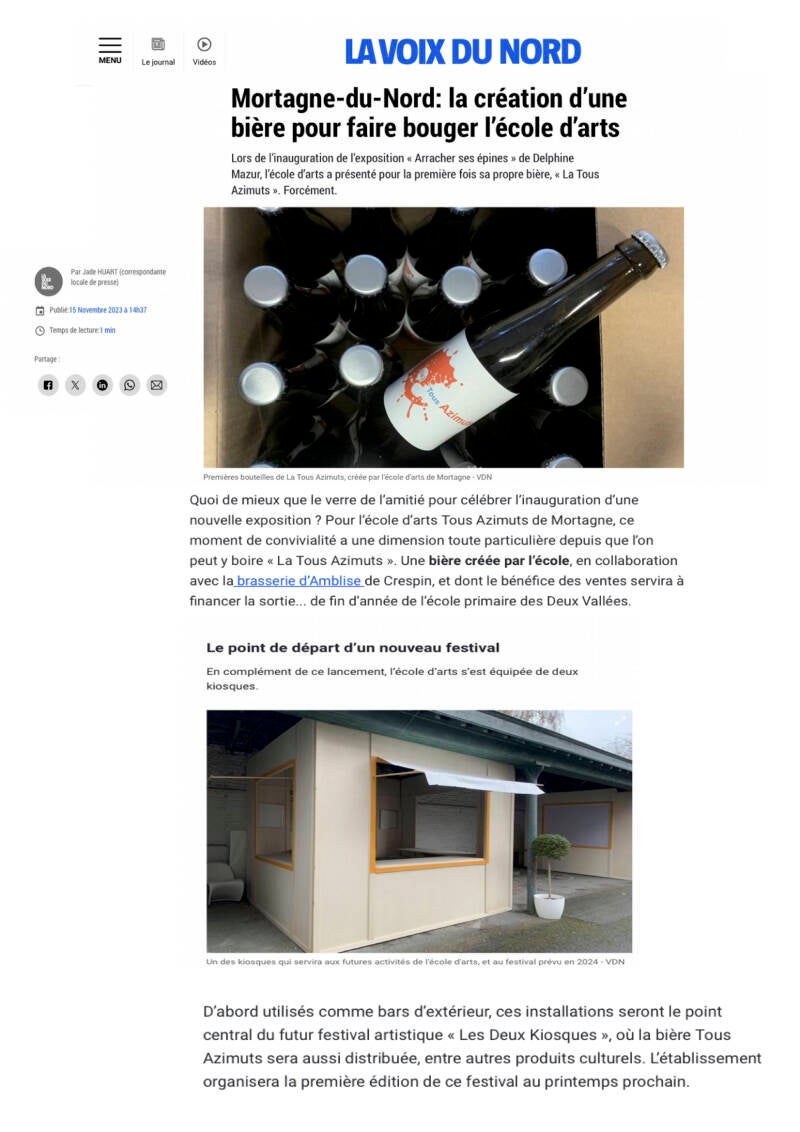800x1132 pixels.
Task: Tap the La Voix du Nord header logo
Action: (x=463, y=51)
